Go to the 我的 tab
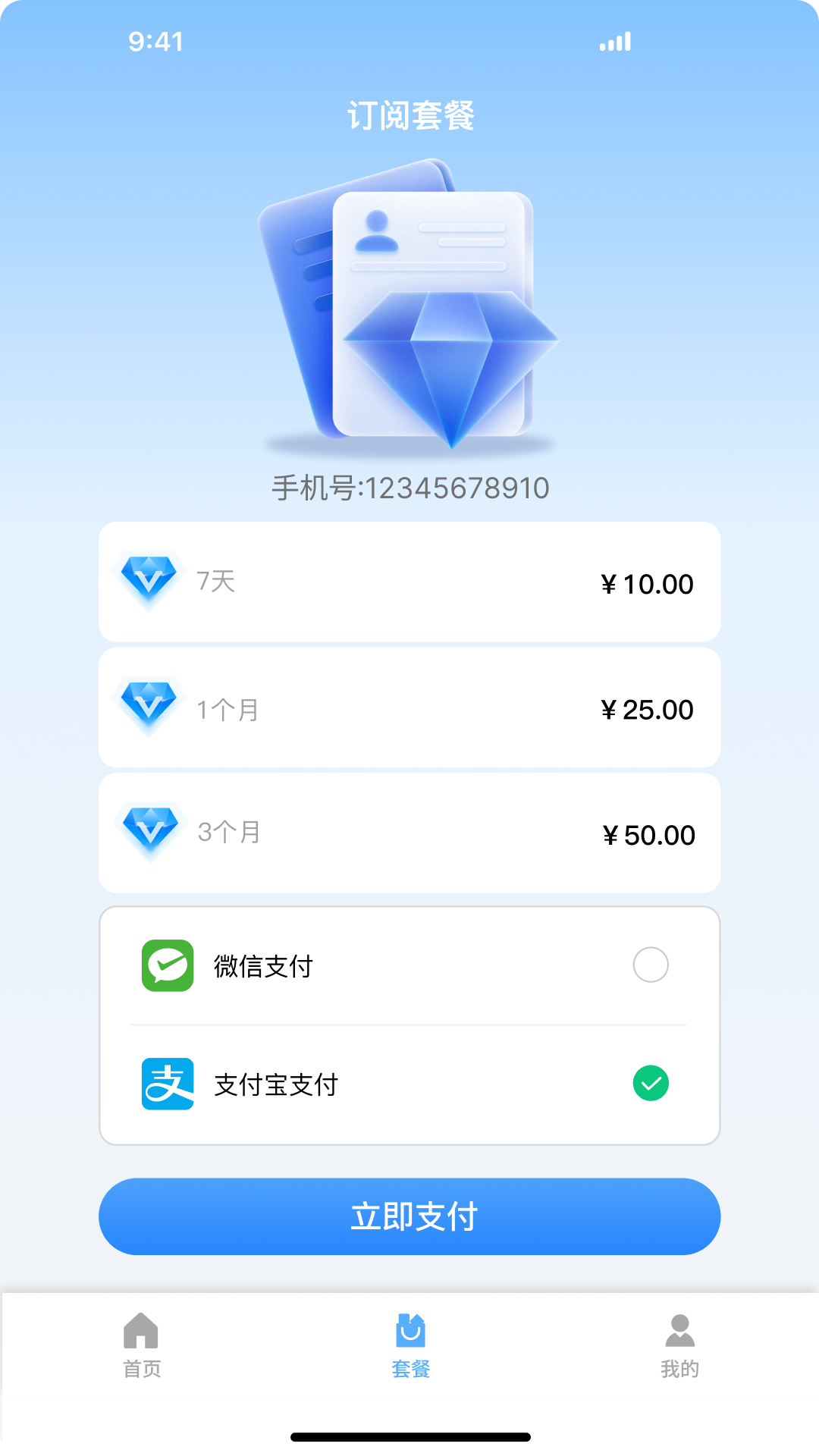 [679, 1345]
